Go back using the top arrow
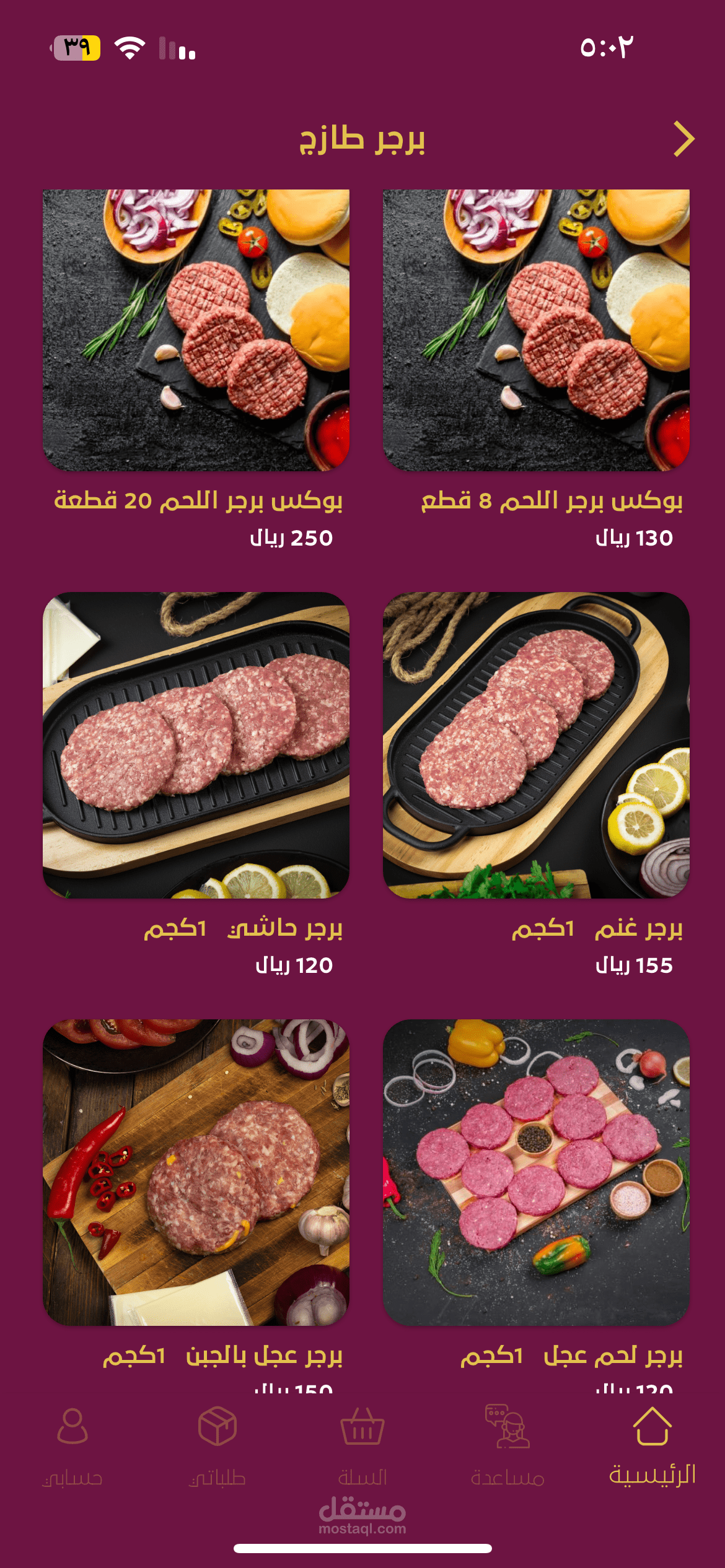This screenshot has height=1568, width=725. click(x=683, y=139)
